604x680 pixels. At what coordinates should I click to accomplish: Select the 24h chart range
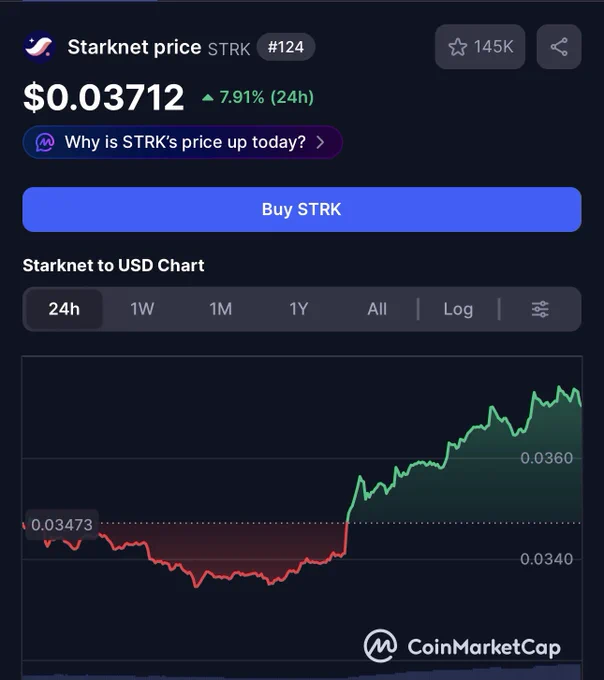click(64, 309)
